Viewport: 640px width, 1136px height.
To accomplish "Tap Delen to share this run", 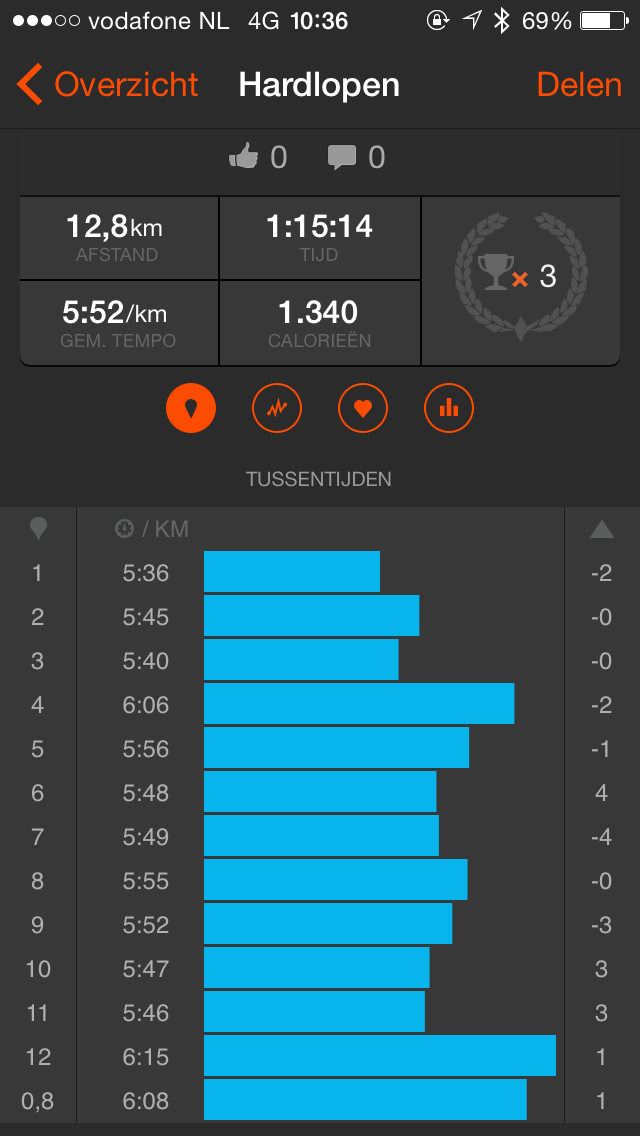I will (579, 85).
